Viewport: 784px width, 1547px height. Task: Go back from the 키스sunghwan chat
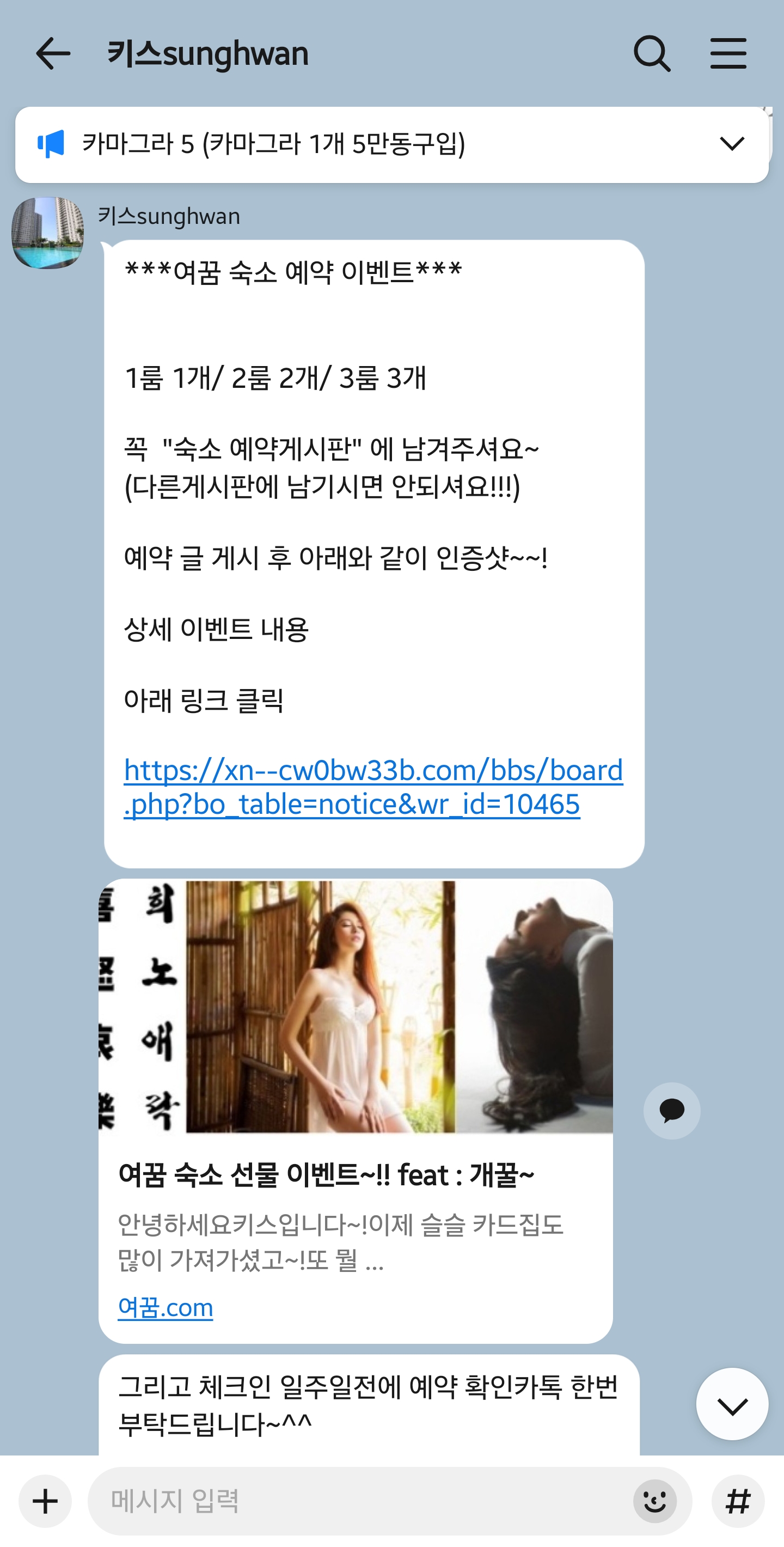[53, 53]
